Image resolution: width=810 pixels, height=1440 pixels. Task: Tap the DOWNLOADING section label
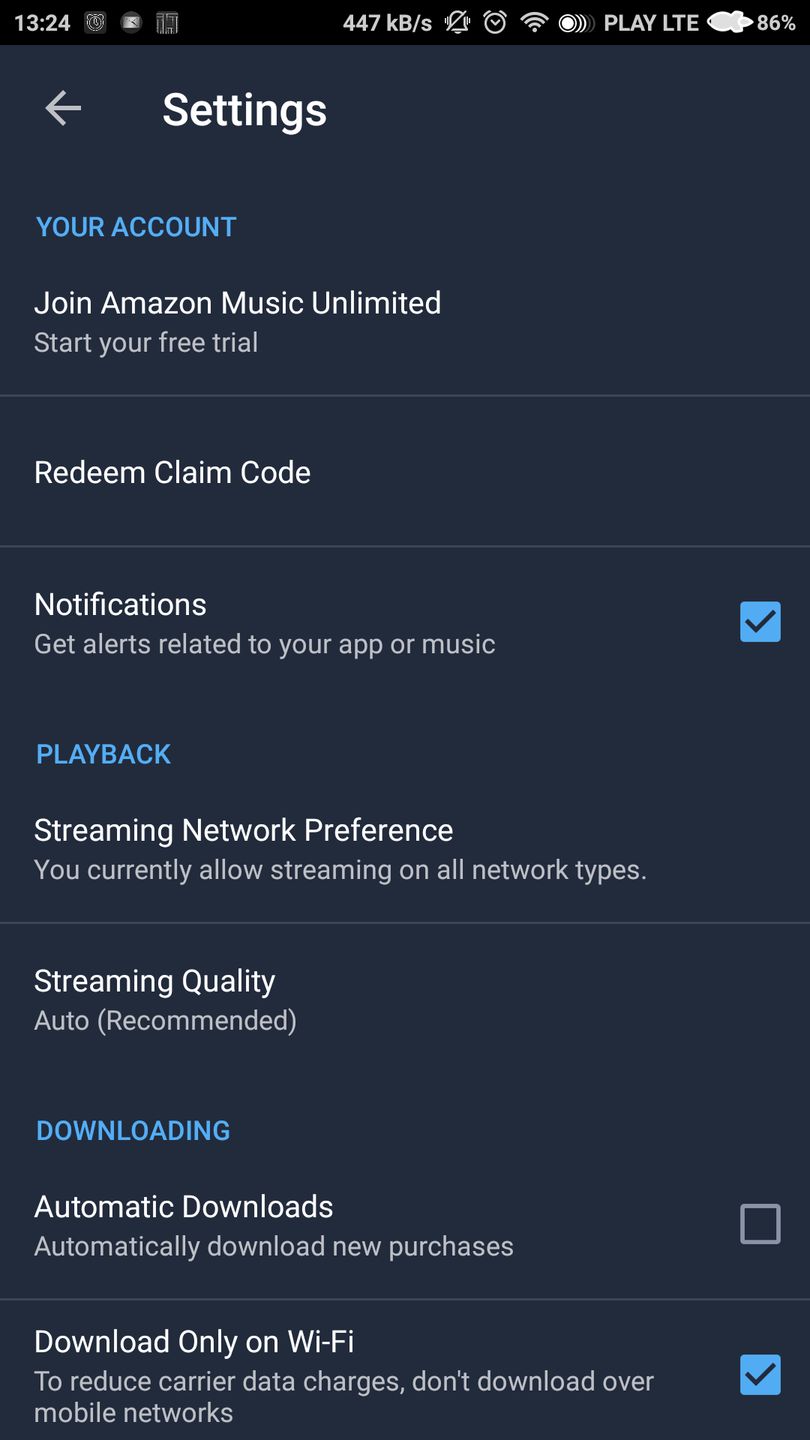133,1130
